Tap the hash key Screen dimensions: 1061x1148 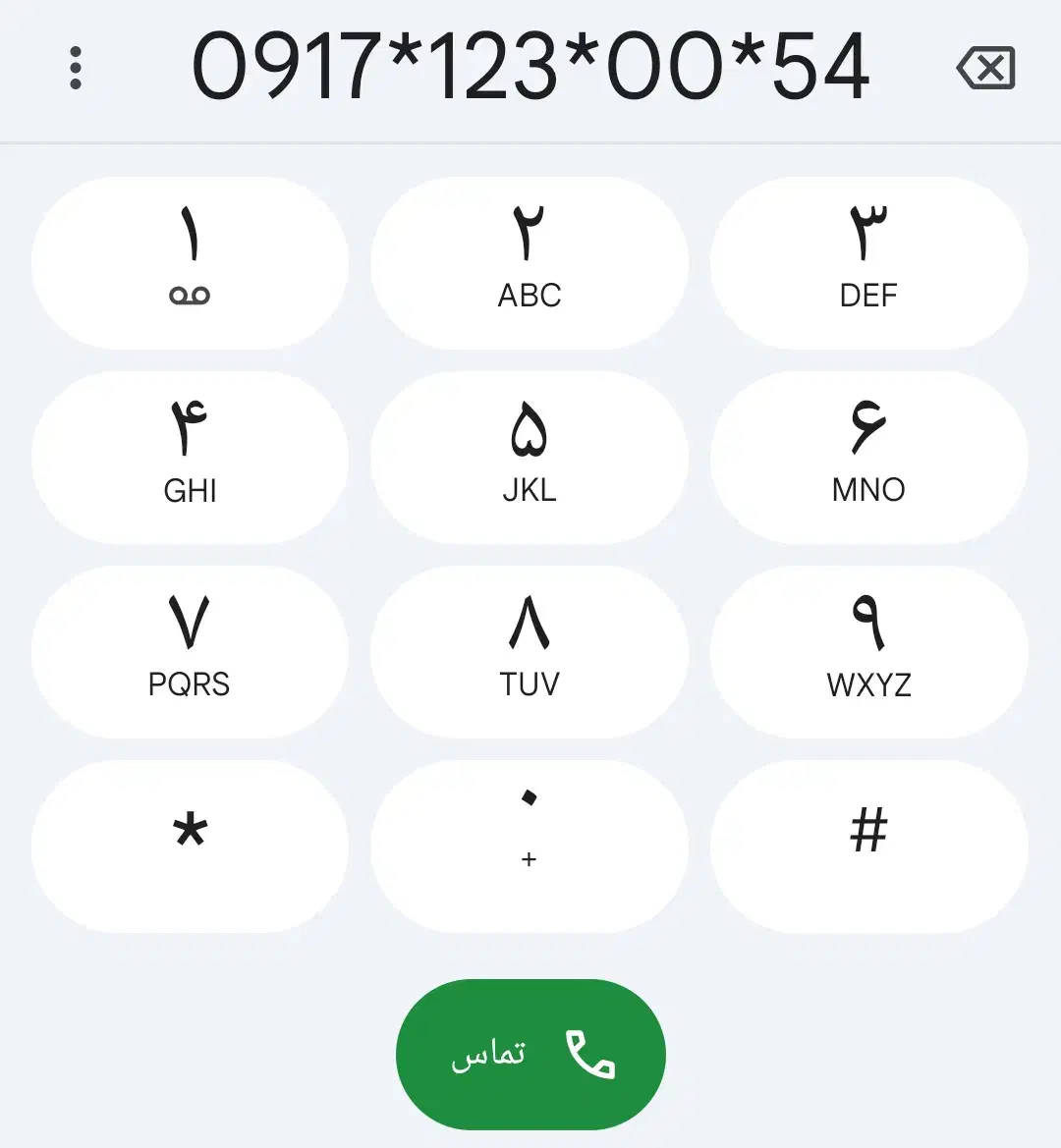tap(868, 846)
